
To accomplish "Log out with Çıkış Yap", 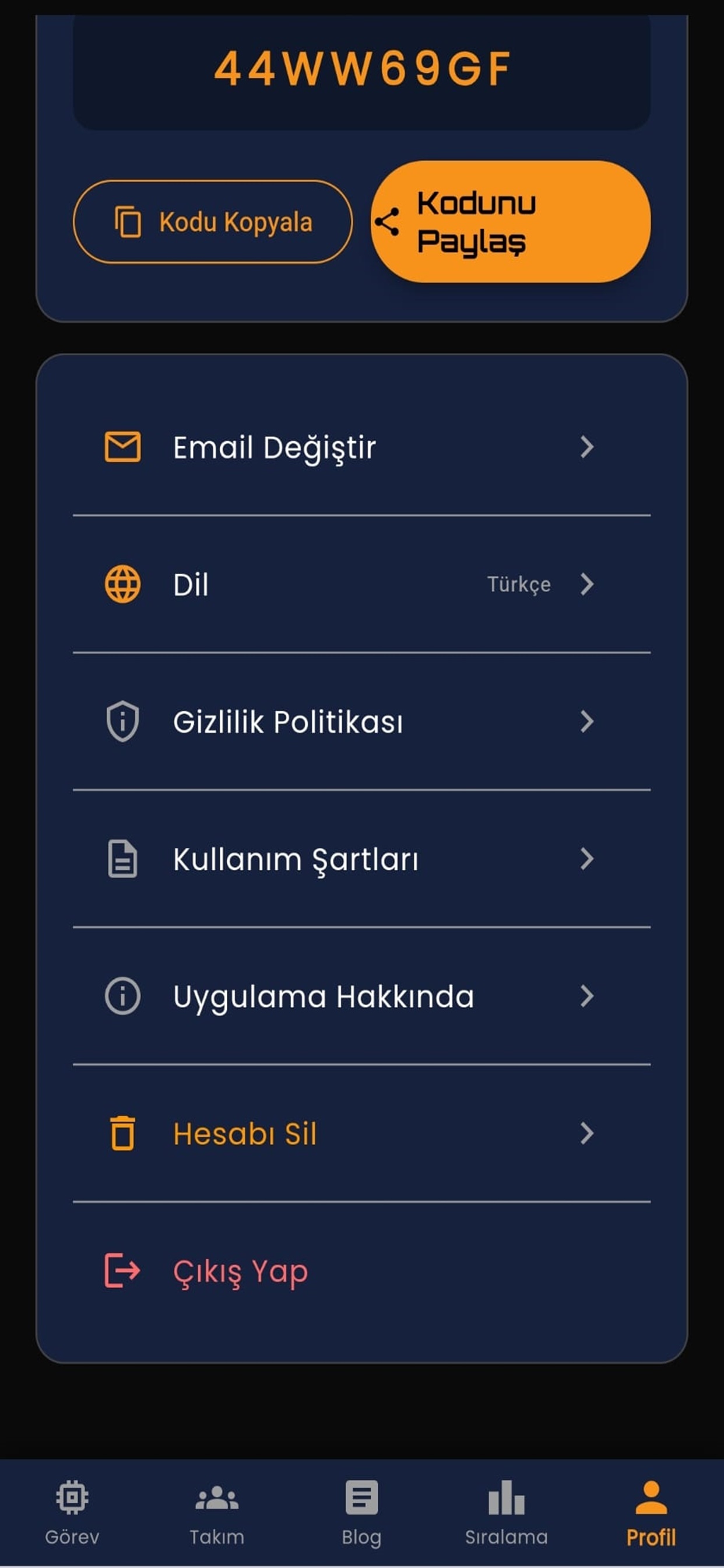I will tap(361, 1271).
